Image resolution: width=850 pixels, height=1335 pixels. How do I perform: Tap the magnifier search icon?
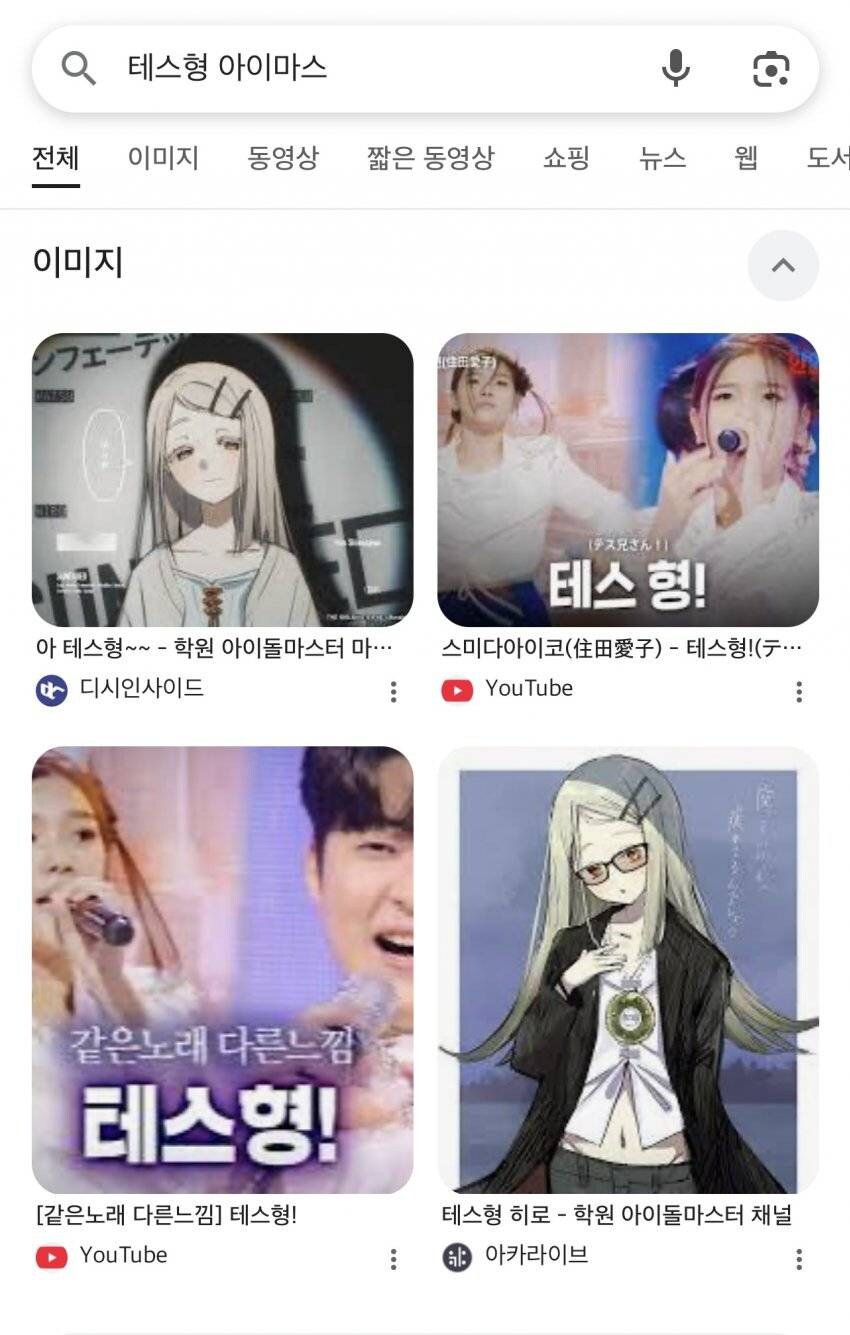[78, 68]
